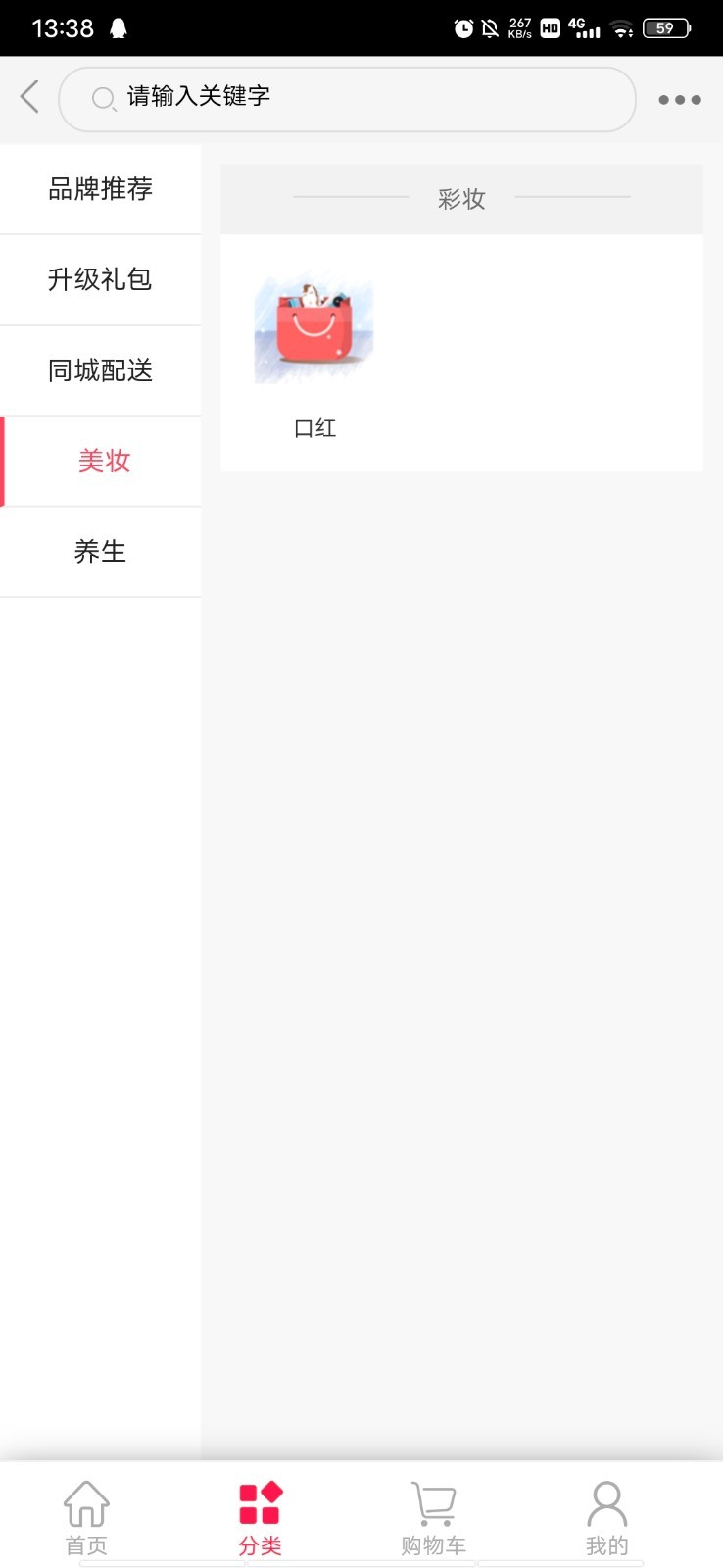
Task: Open the three-dot overflow menu
Action: pos(679,99)
